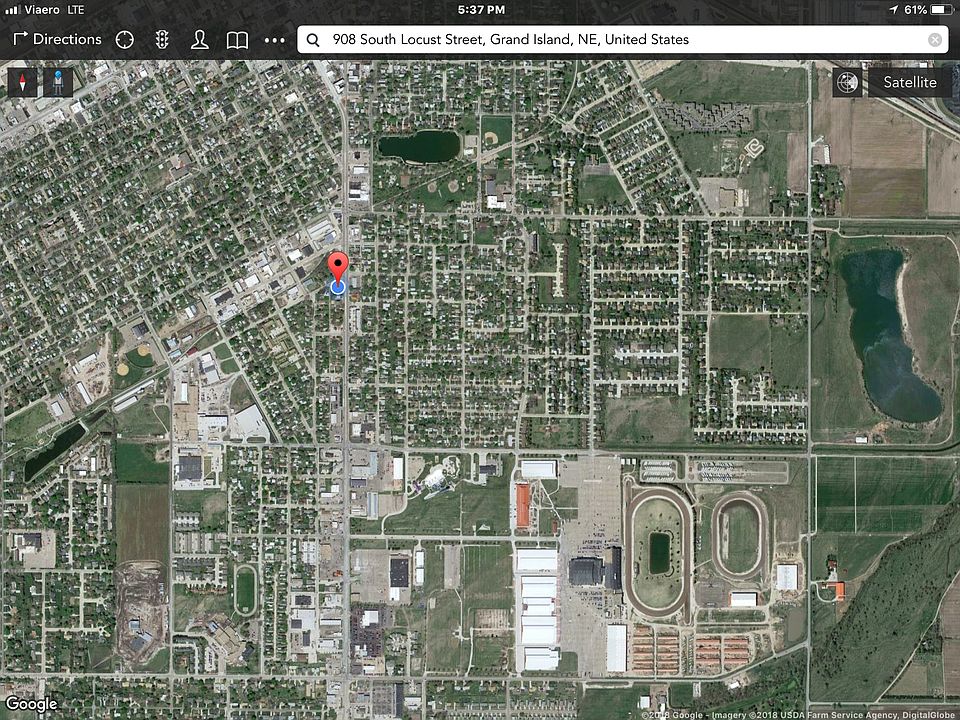Reset map orientation with the compass
960x720 pixels.
(22, 82)
